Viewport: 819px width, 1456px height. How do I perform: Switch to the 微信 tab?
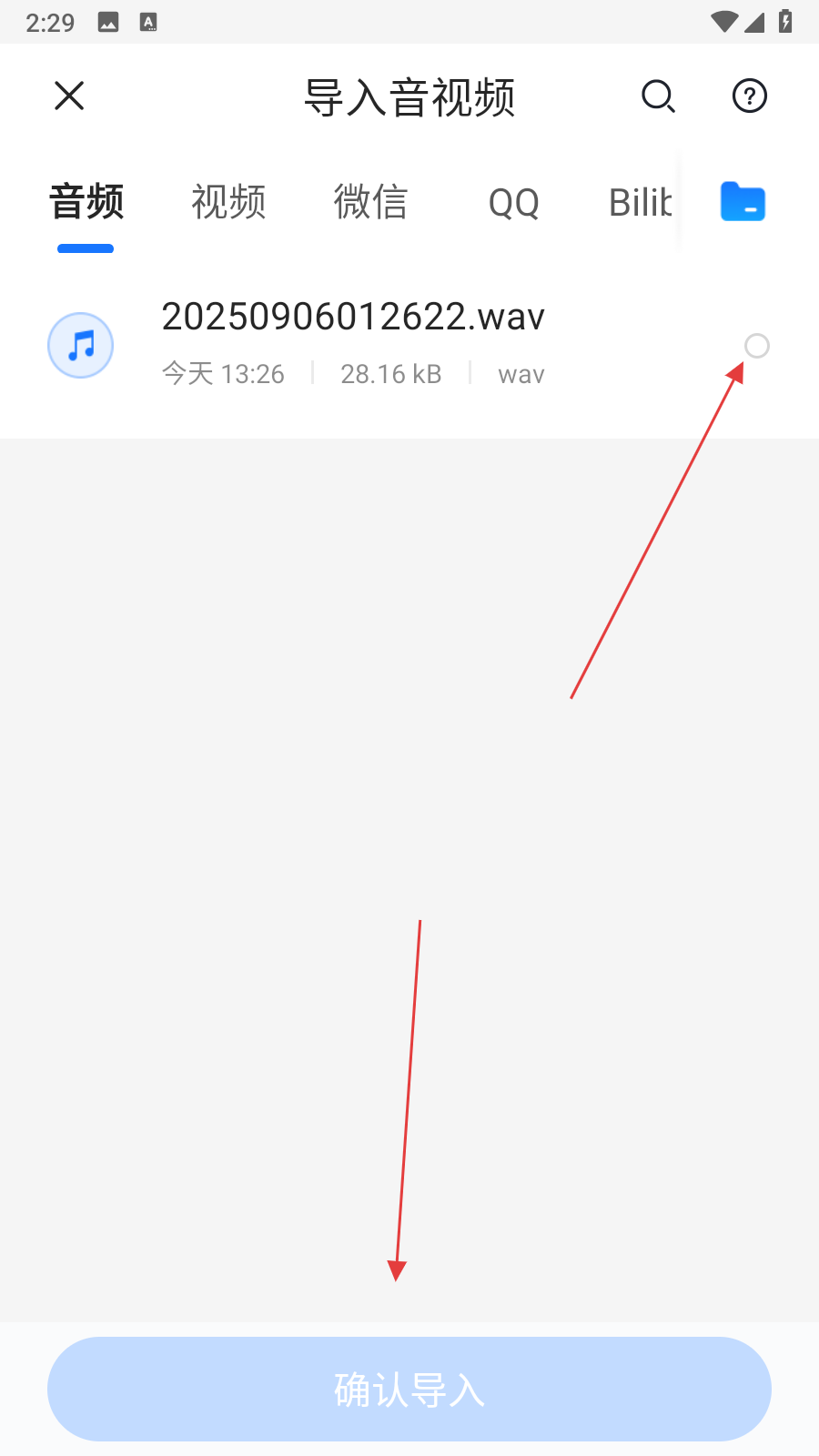pyautogui.click(x=370, y=202)
